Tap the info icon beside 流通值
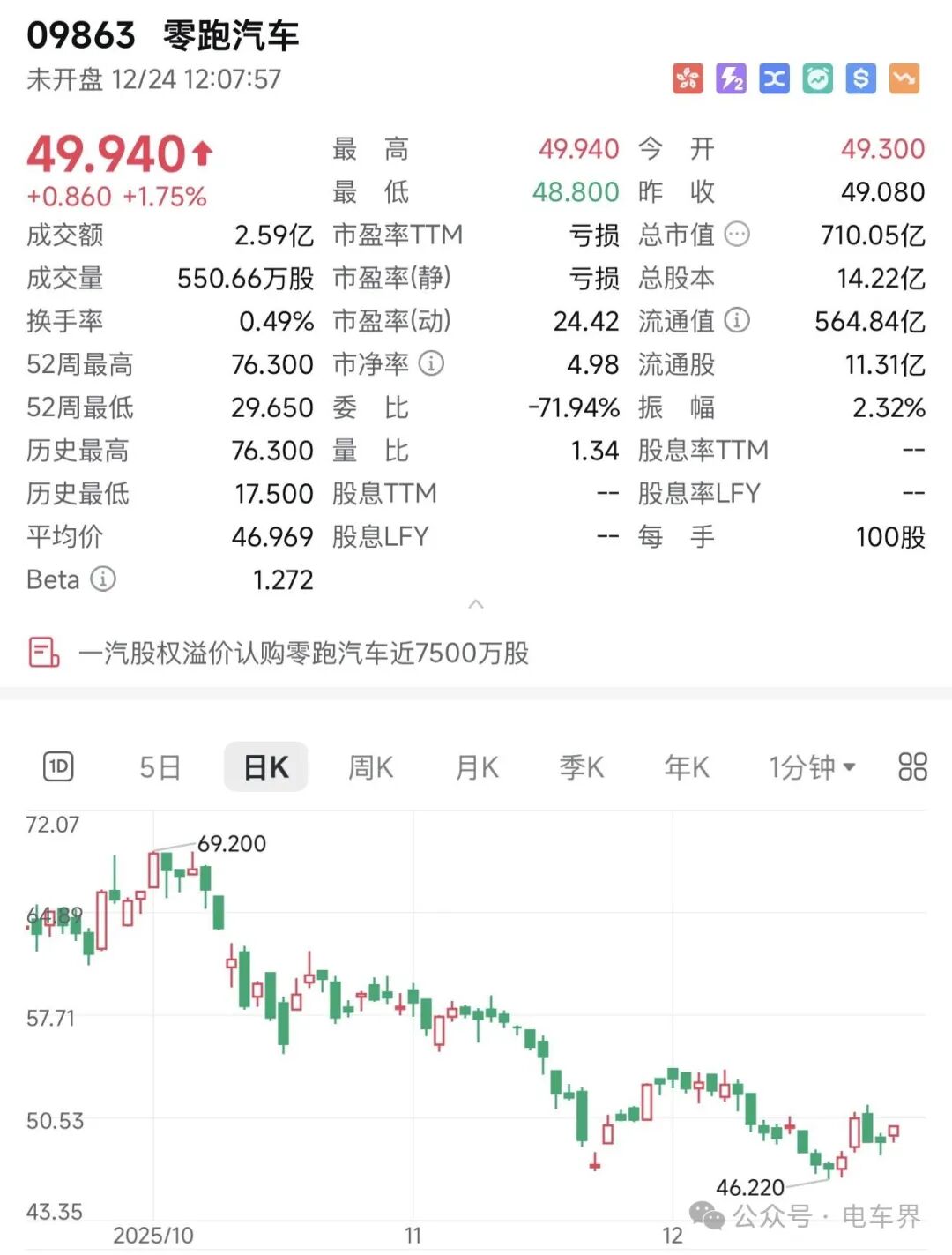 coord(739,321)
